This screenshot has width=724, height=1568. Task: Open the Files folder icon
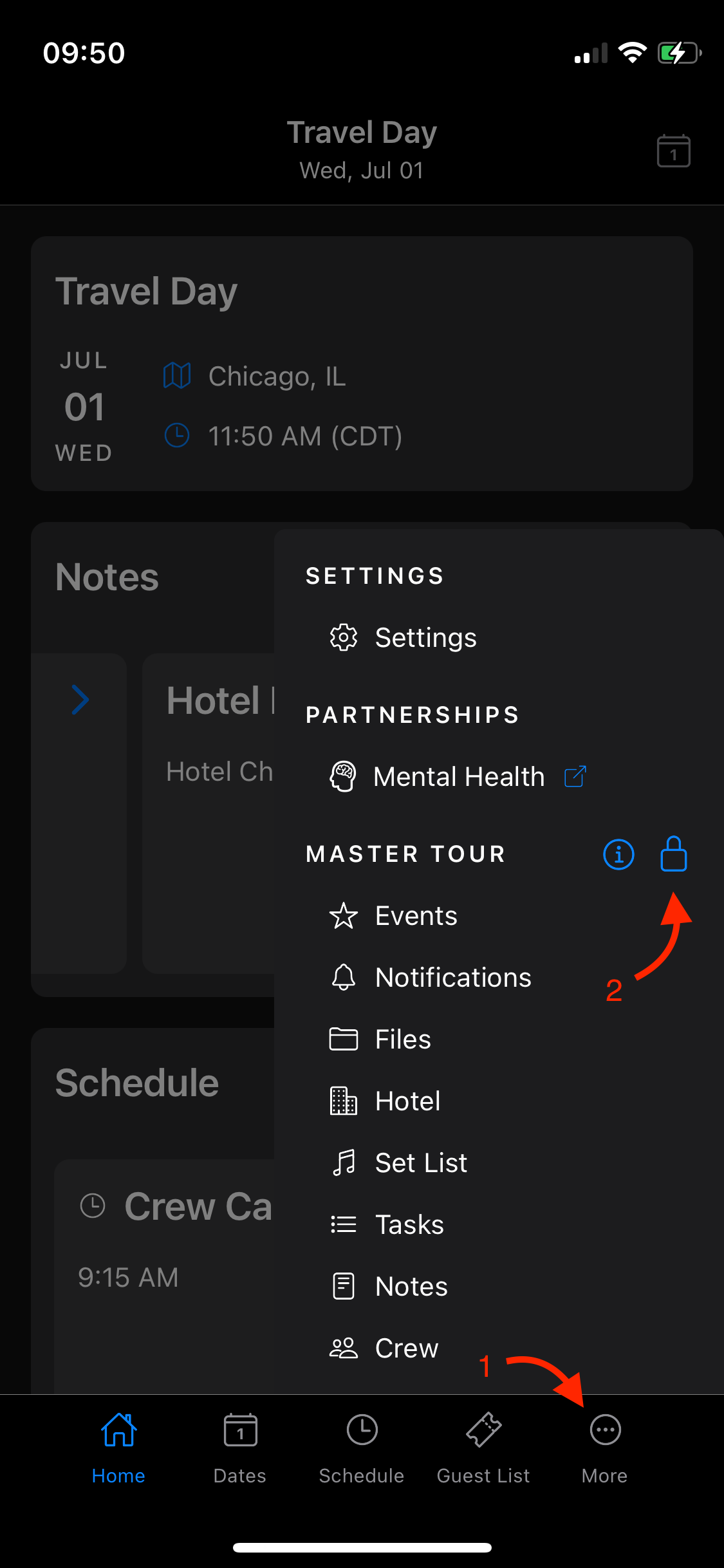coord(343,1039)
